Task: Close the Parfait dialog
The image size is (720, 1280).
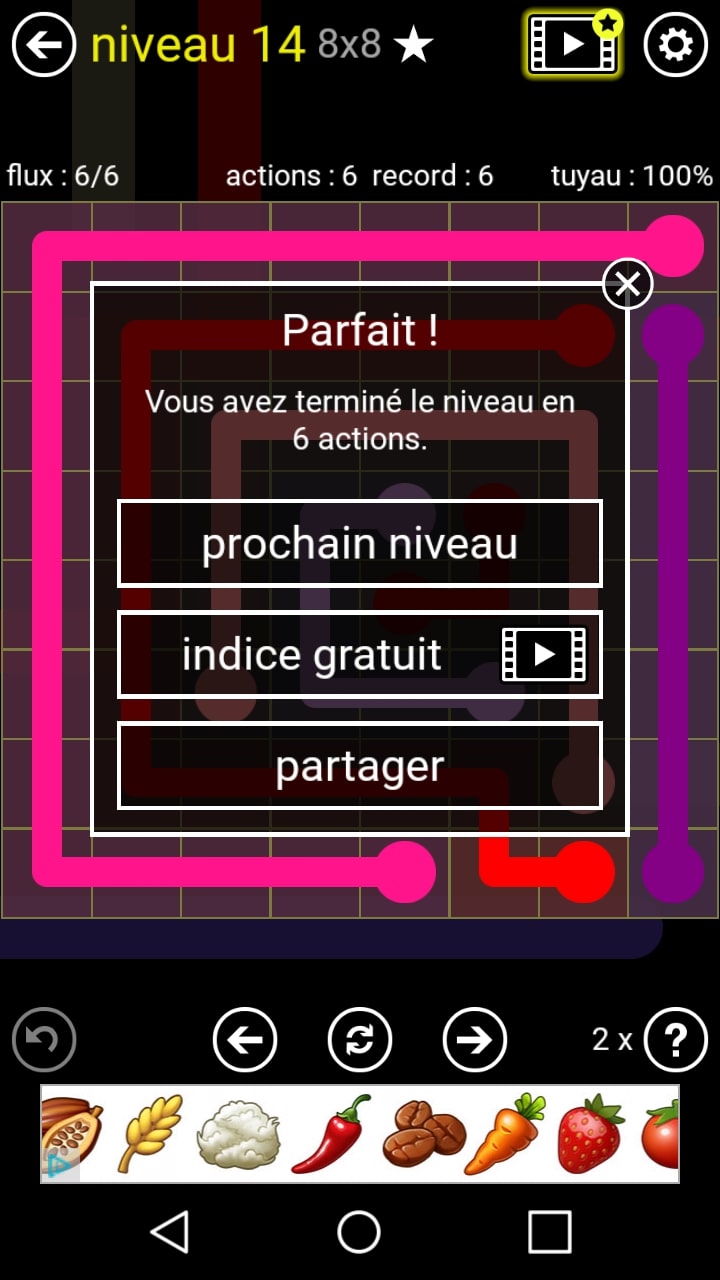Action: click(x=627, y=285)
